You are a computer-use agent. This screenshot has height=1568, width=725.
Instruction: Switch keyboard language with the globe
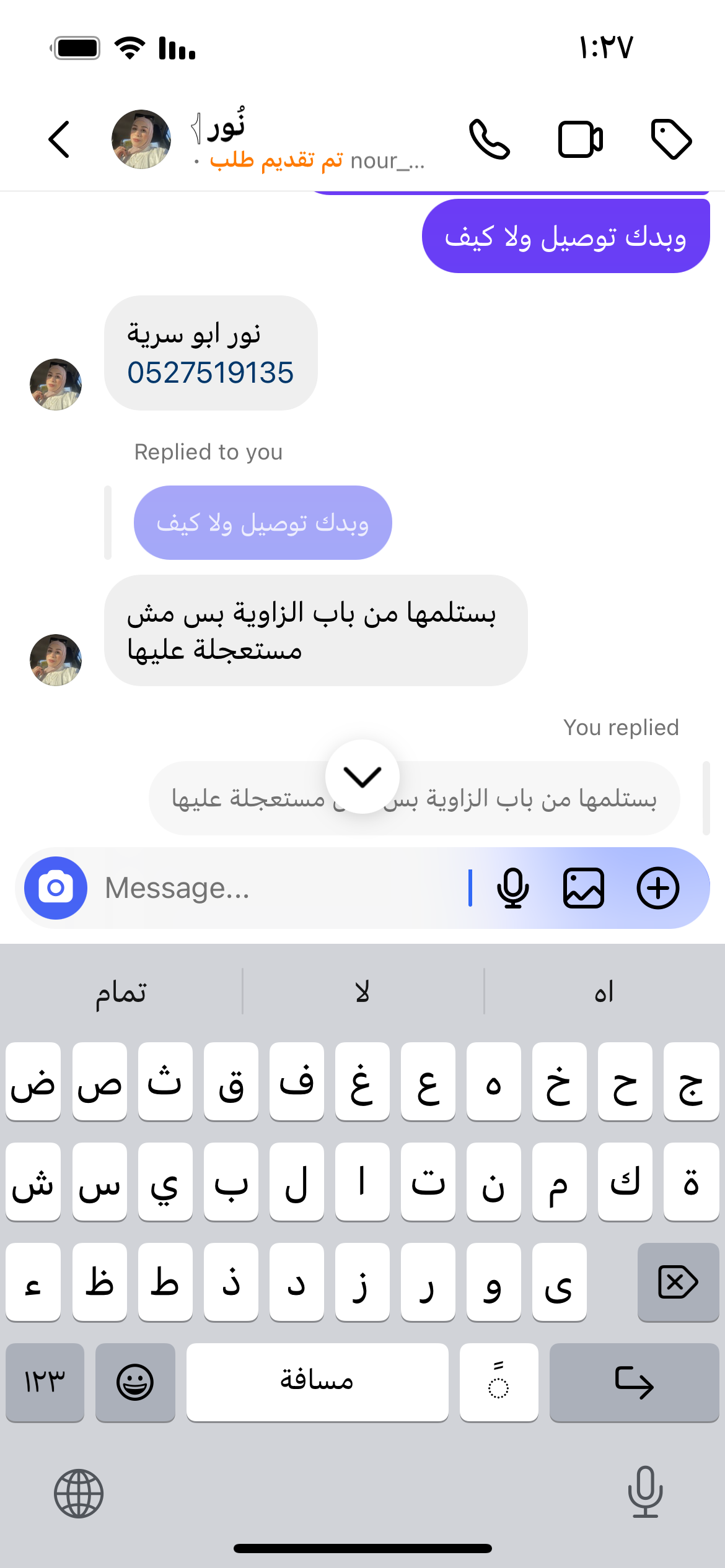[x=79, y=1494]
